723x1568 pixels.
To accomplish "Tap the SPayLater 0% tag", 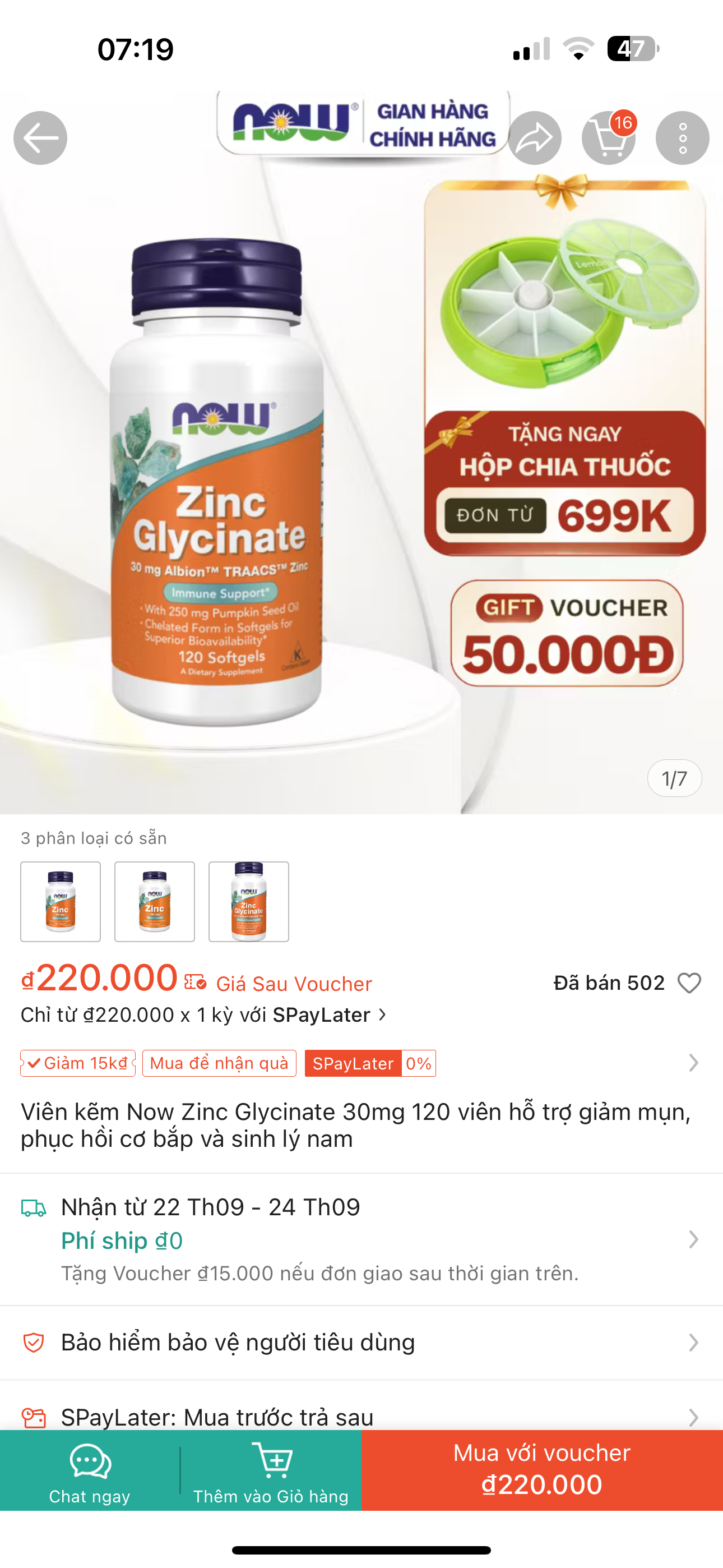I will tap(370, 1063).
